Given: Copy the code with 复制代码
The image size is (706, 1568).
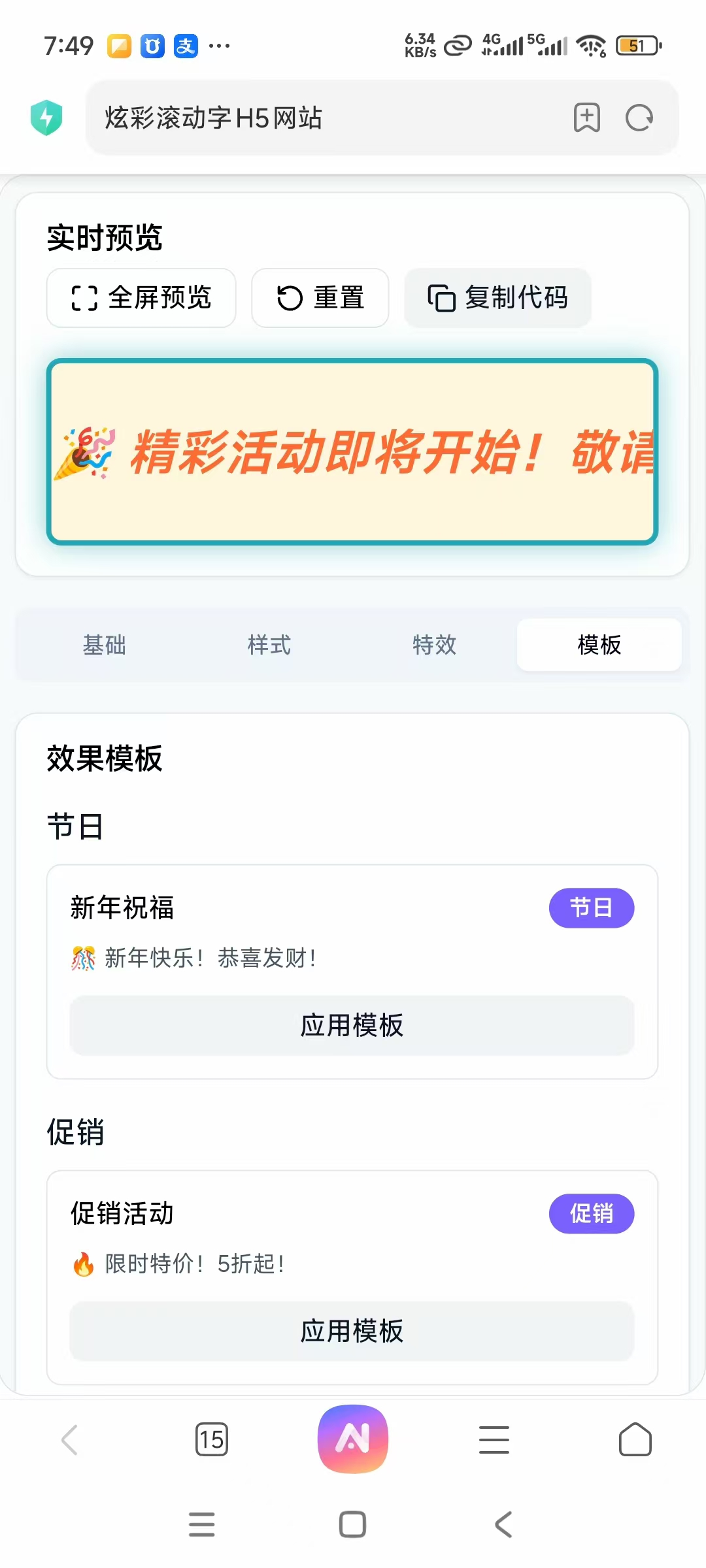Looking at the screenshot, I should (x=497, y=298).
